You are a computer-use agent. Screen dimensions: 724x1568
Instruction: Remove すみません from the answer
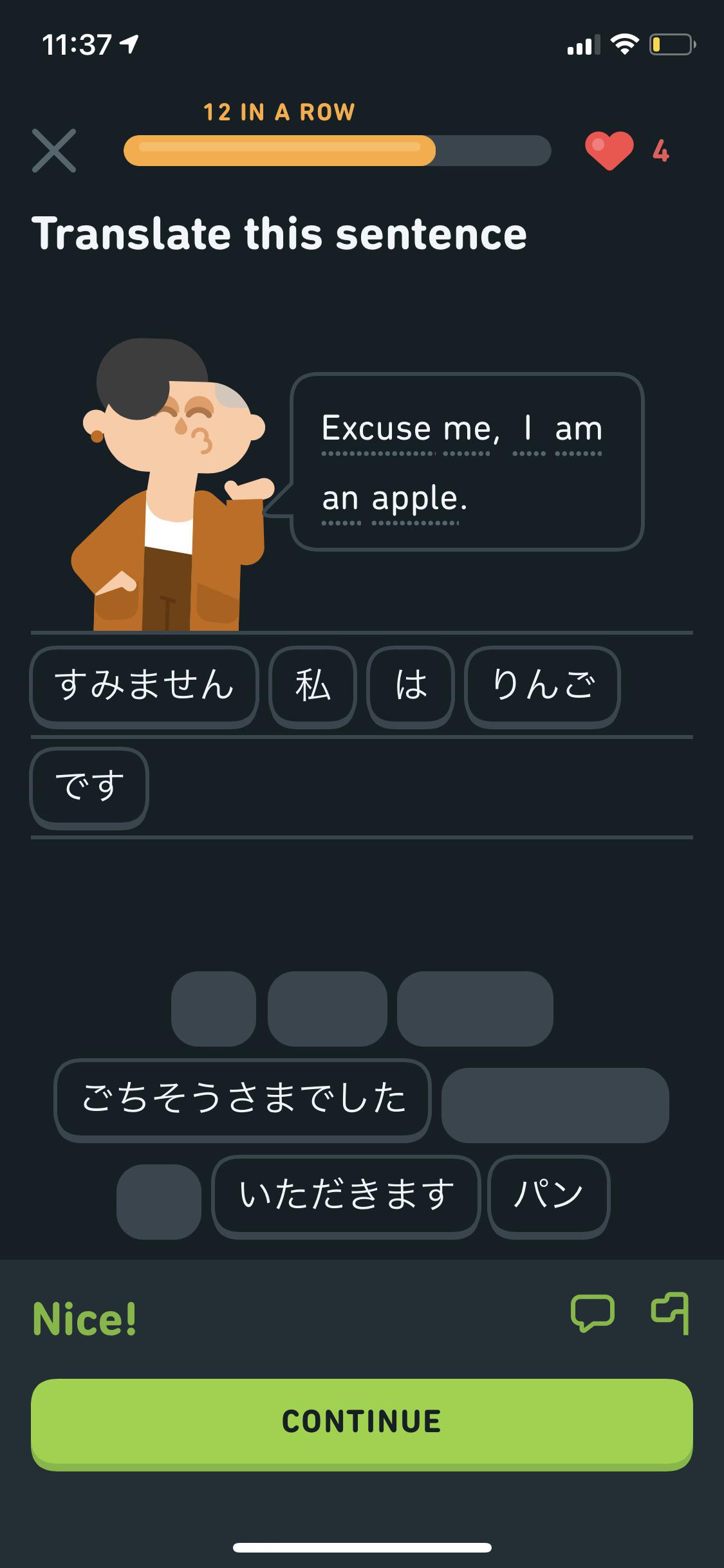[x=144, y=686]
